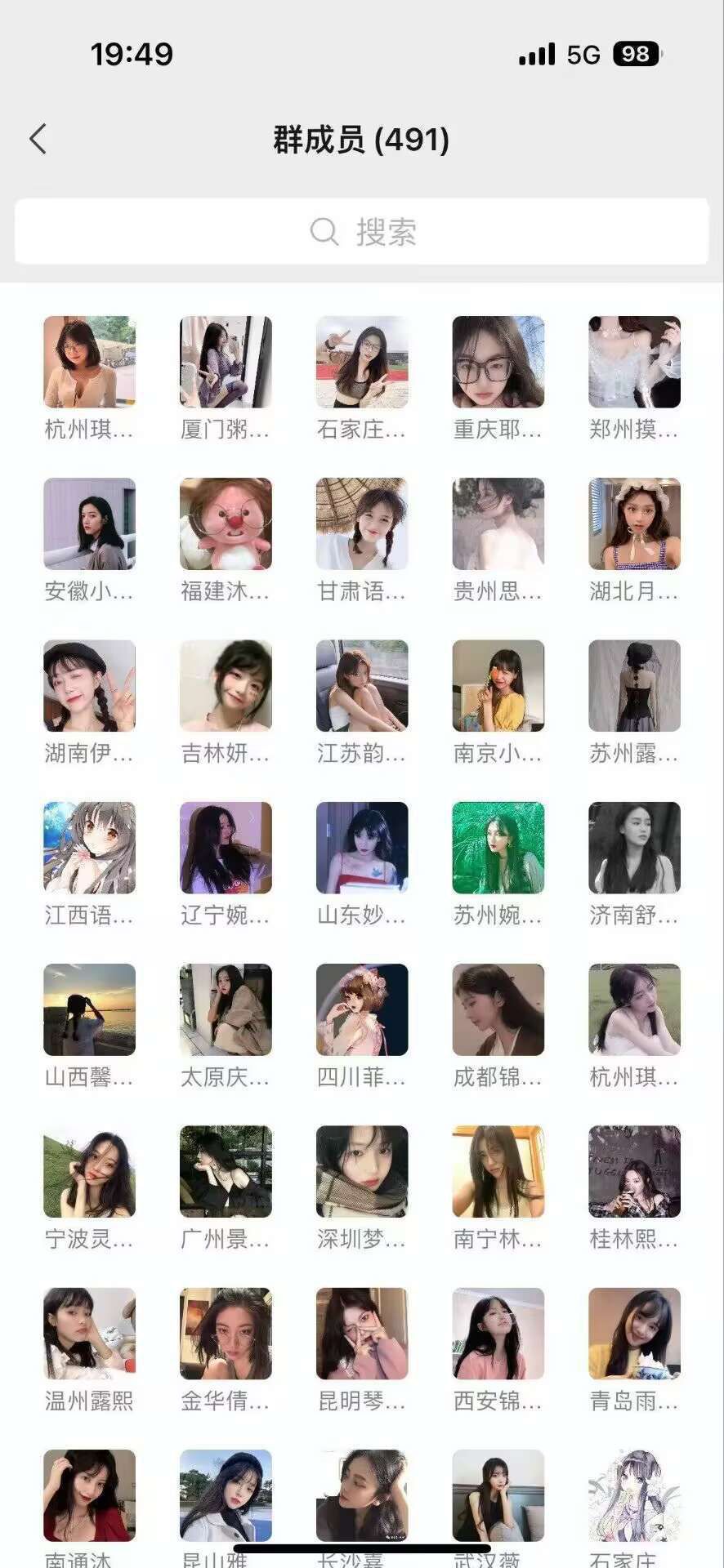This screenshot has height=1568, width=724.
Task: Open member 山西馨… profile
Action: [89, 1009]
